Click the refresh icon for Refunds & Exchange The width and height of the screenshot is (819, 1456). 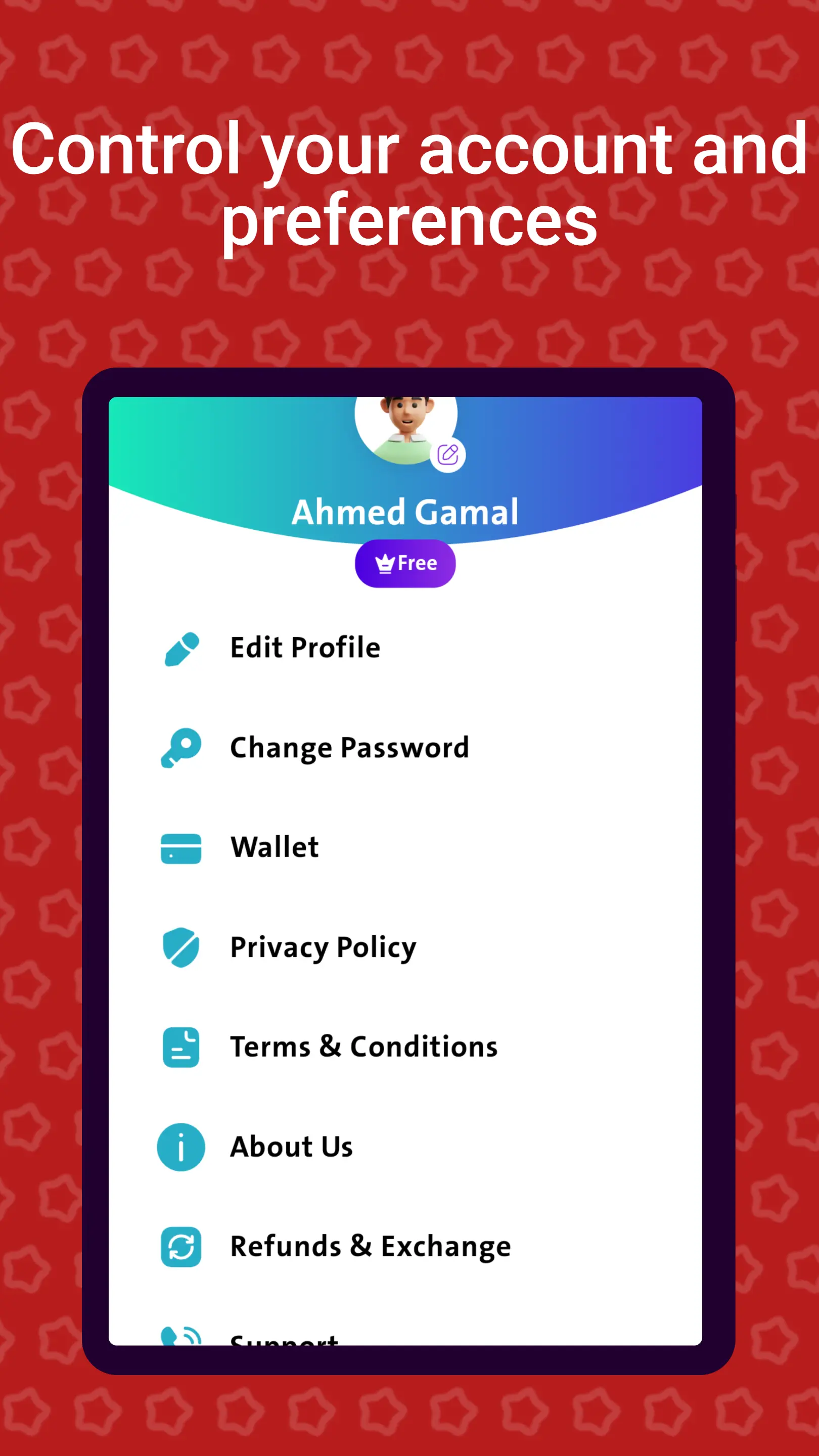(181, 1247)
